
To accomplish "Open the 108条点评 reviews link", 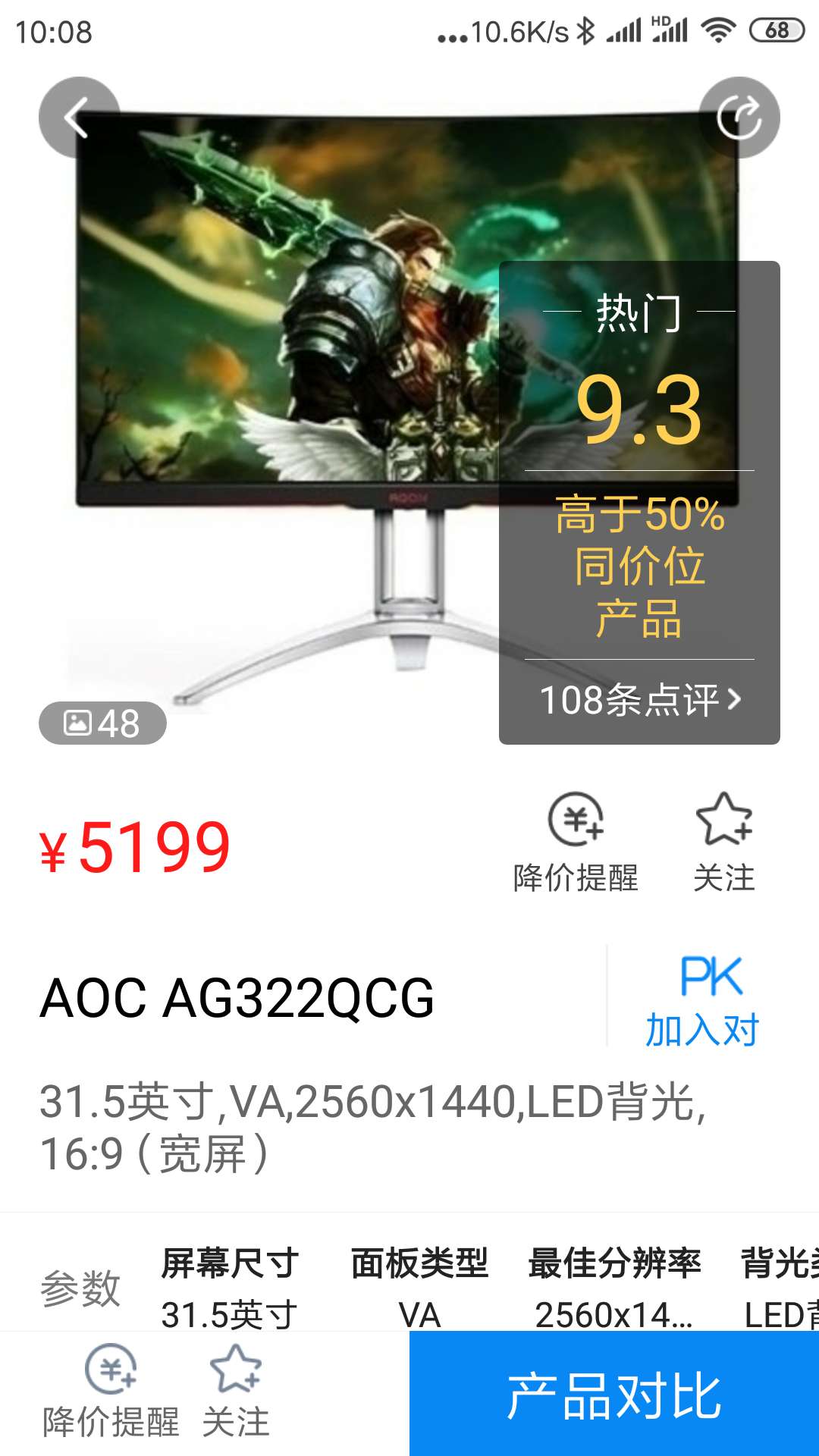I will tap(639, 700).
